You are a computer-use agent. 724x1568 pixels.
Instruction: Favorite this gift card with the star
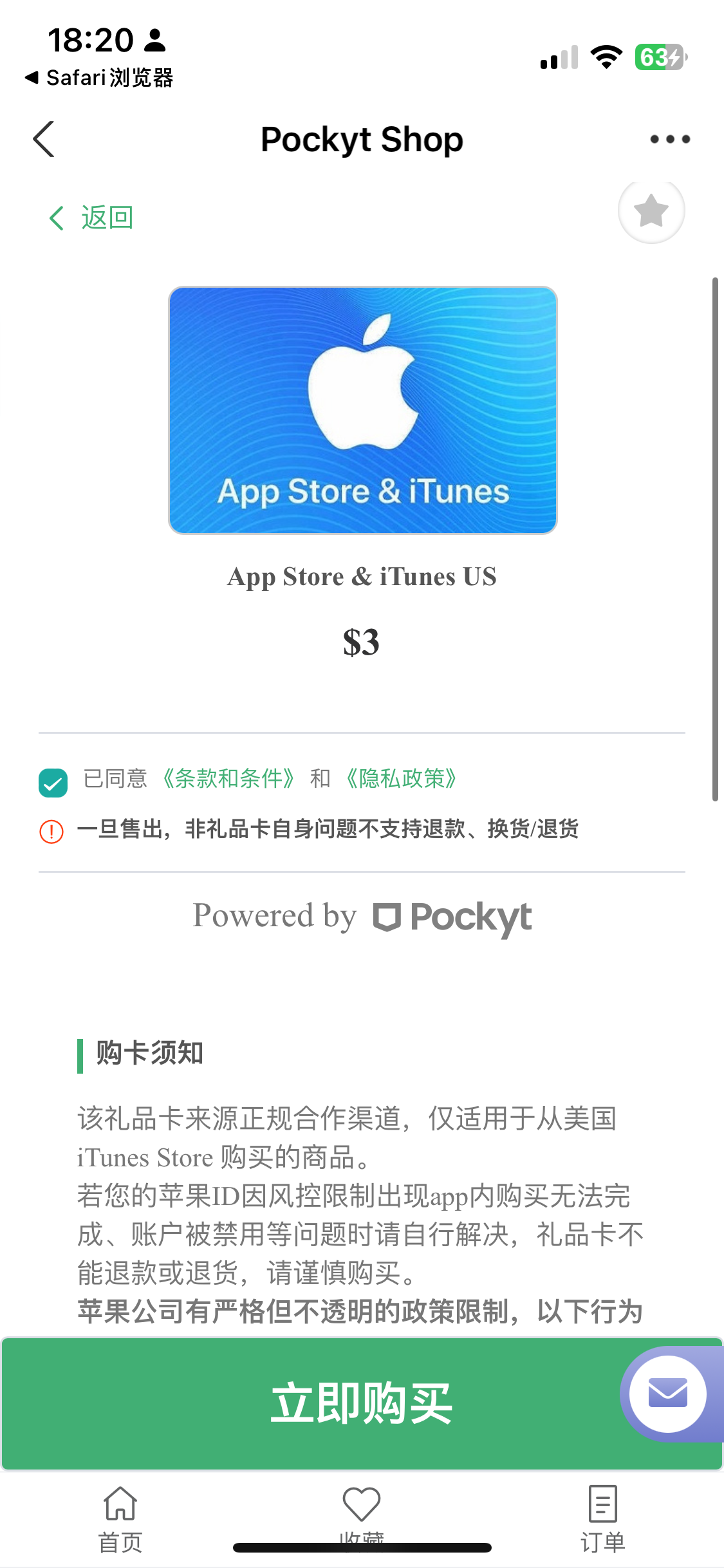click(x=651, y=211)
